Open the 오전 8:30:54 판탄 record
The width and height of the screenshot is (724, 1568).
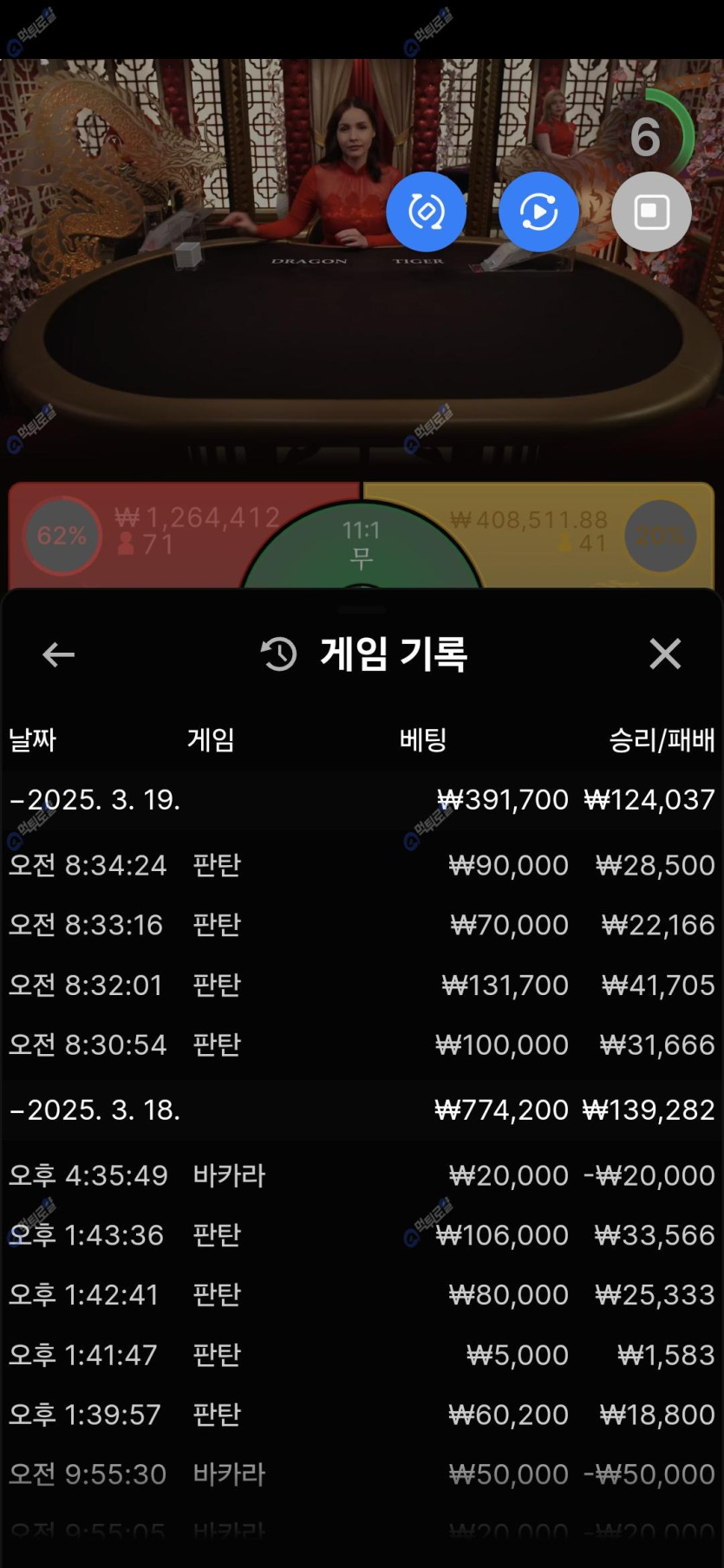point(362,1044)
